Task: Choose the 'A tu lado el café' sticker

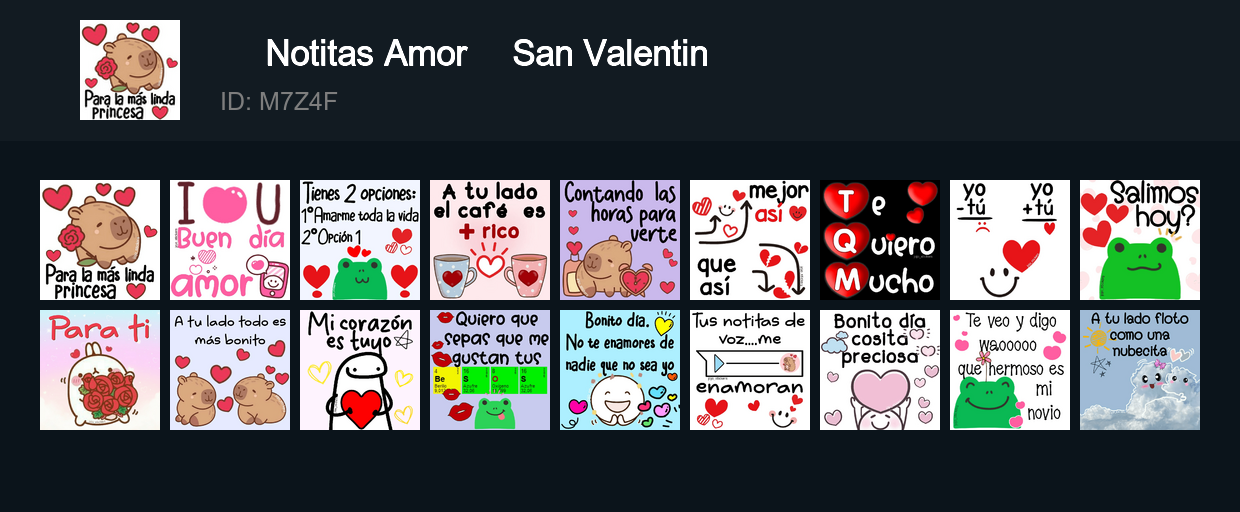Action: pyautogui.click(x=490, y=240)
